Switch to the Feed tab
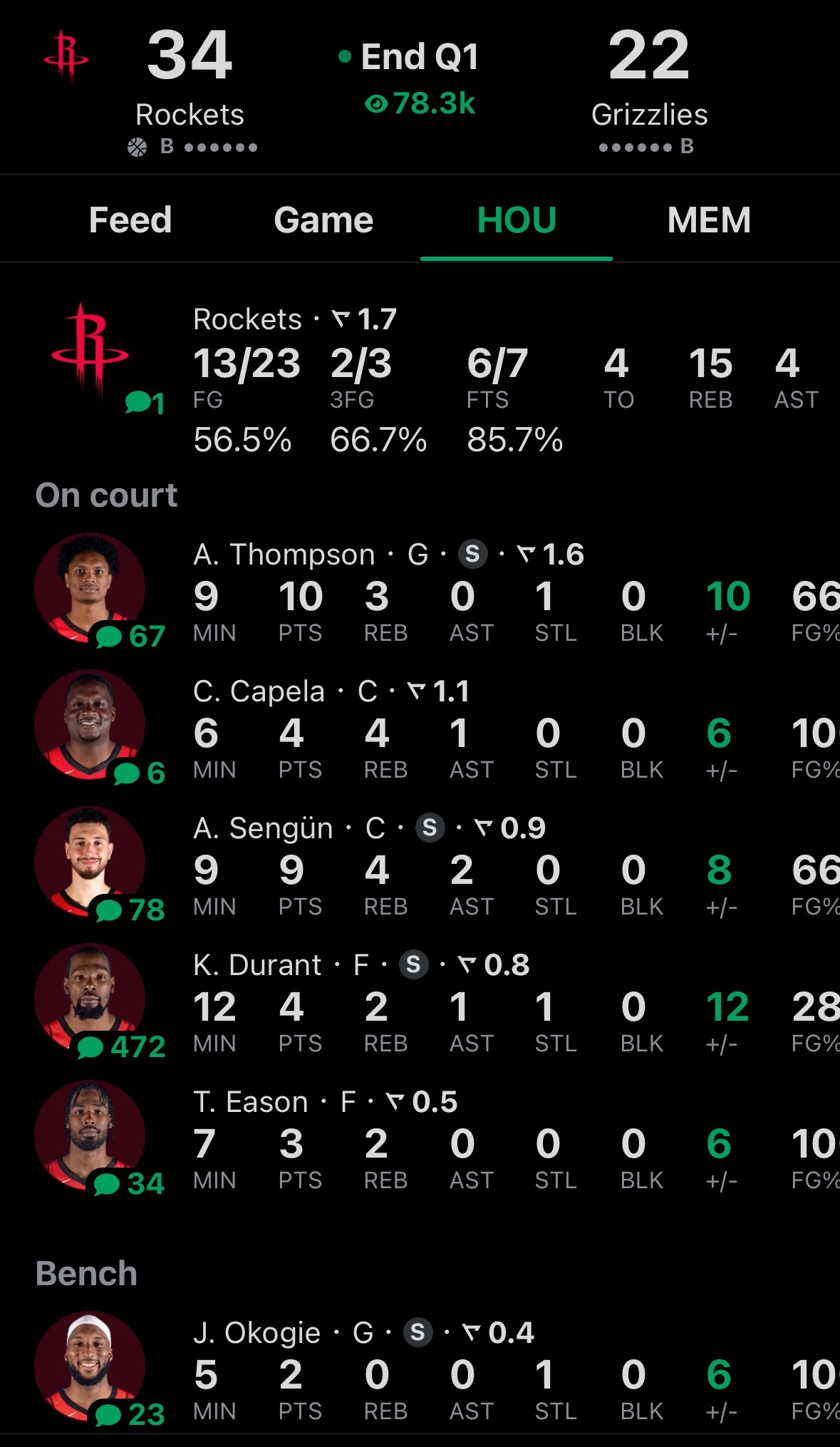Viewport: 840px width, 1447px height. coord(130,220)
